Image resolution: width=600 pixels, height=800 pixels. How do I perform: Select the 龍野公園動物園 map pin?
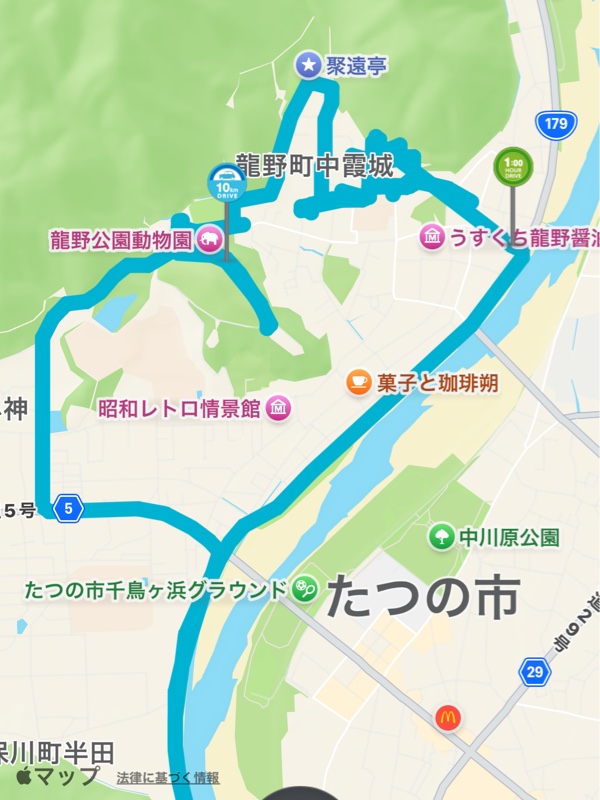point(211,240)
